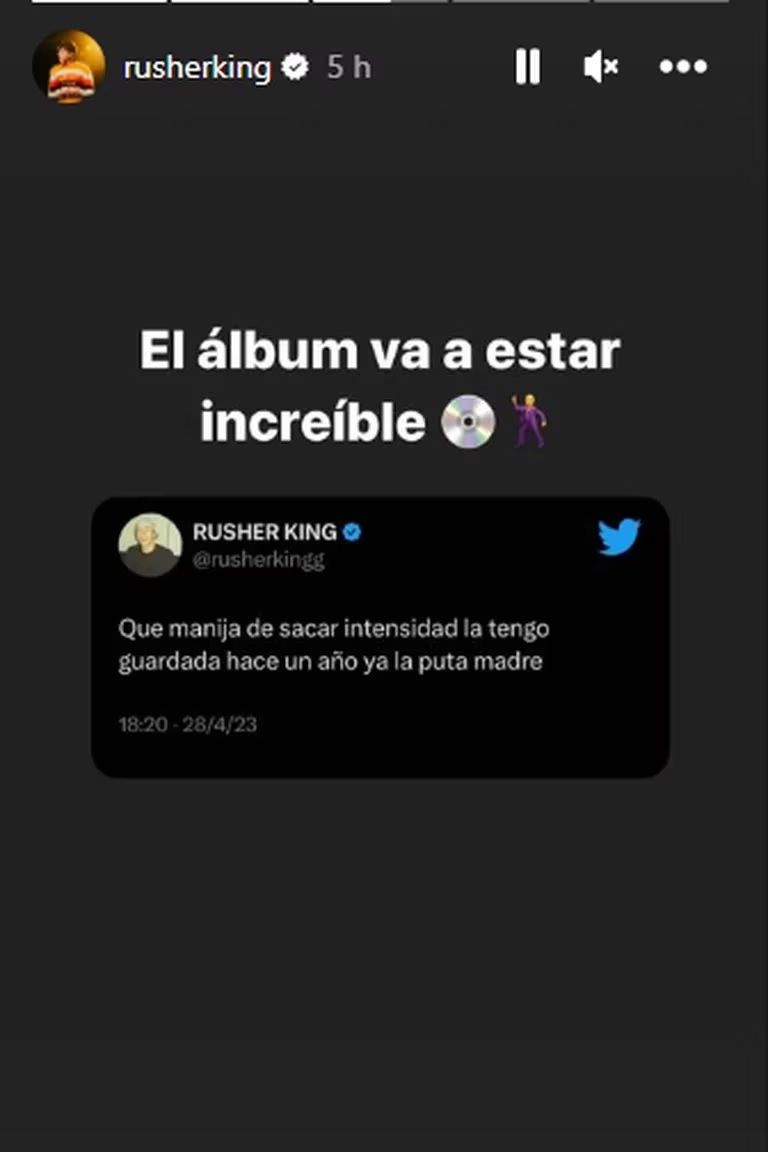Pause the story playback
The image size is (768, 1152).
[527, 67]
